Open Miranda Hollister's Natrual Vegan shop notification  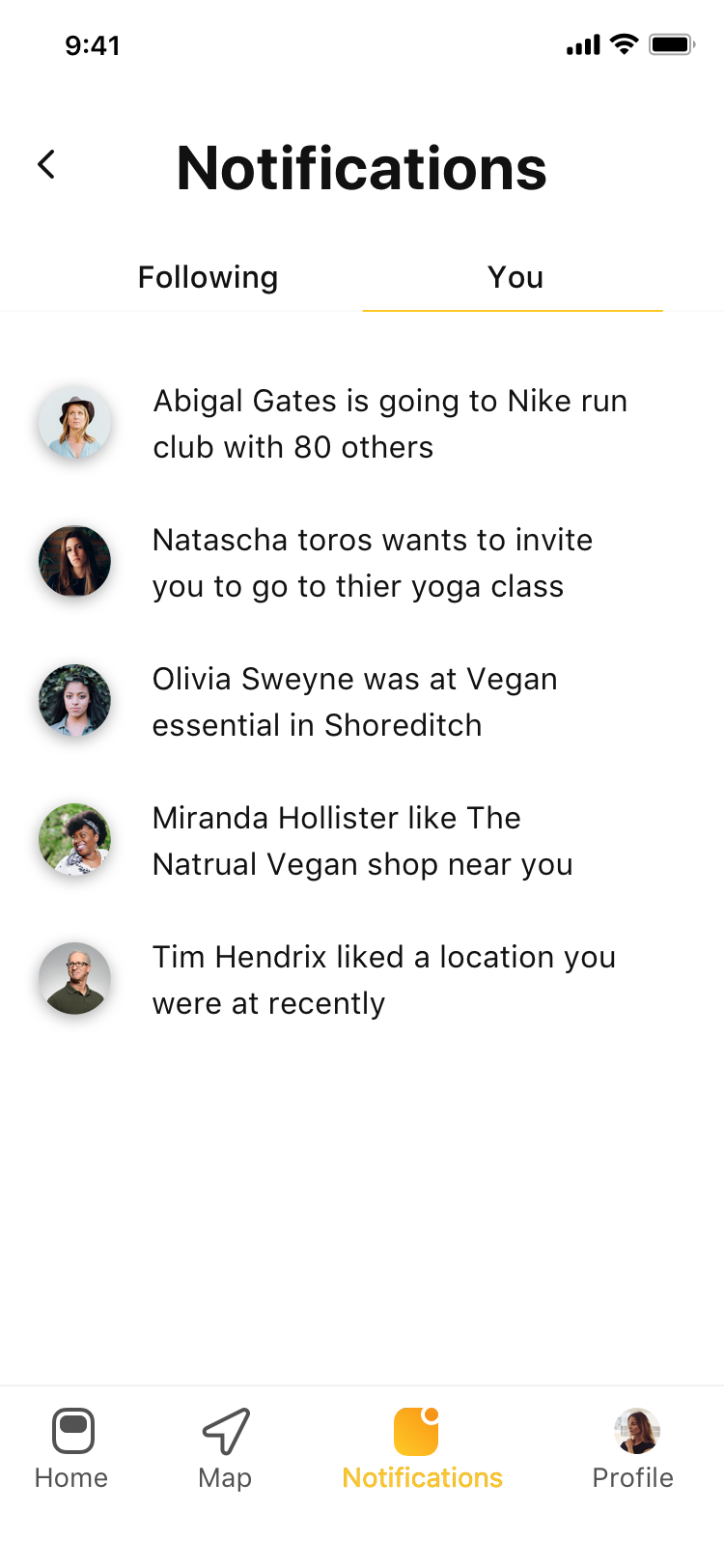(x=362, y=841)
